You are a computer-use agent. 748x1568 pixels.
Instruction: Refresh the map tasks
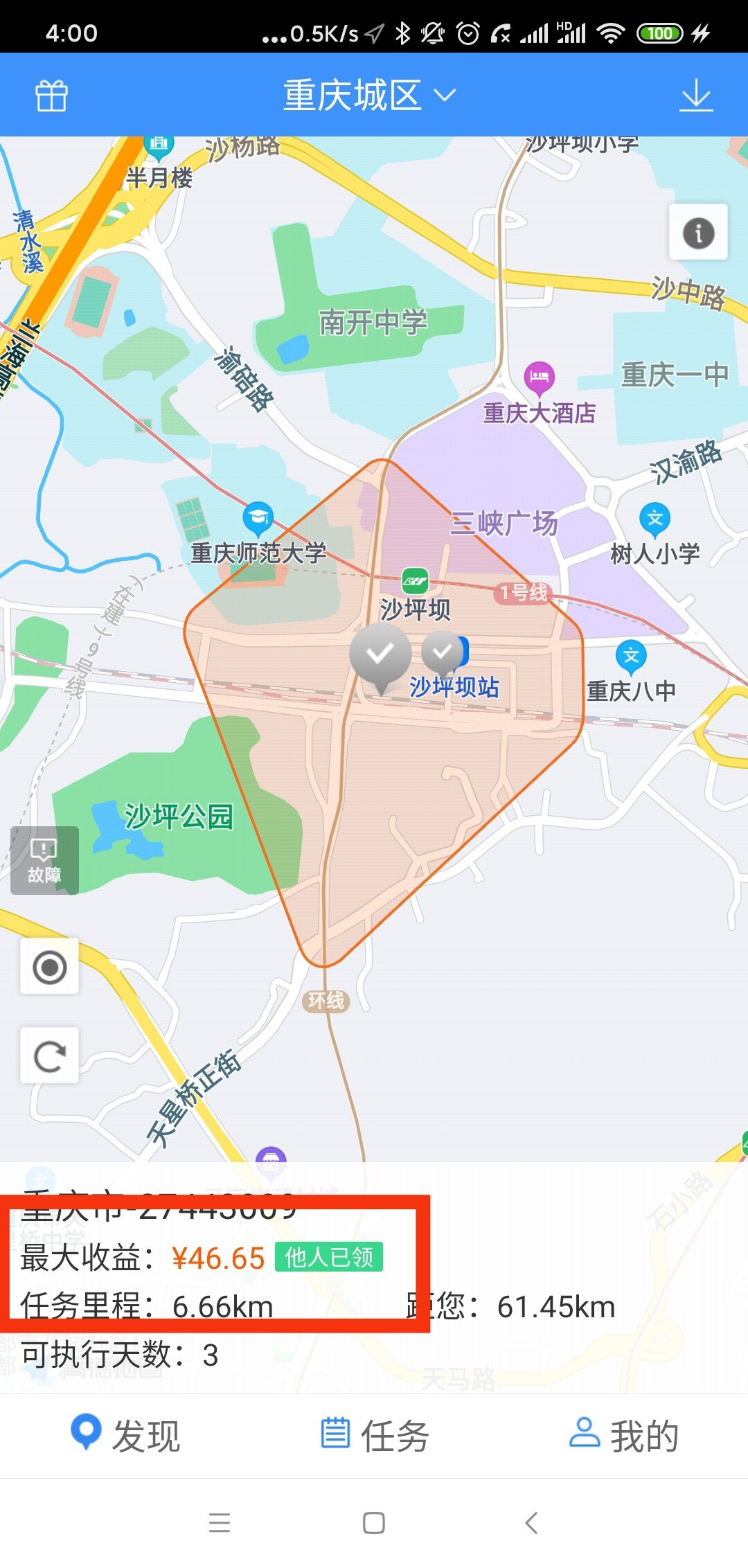[49, 1055]
